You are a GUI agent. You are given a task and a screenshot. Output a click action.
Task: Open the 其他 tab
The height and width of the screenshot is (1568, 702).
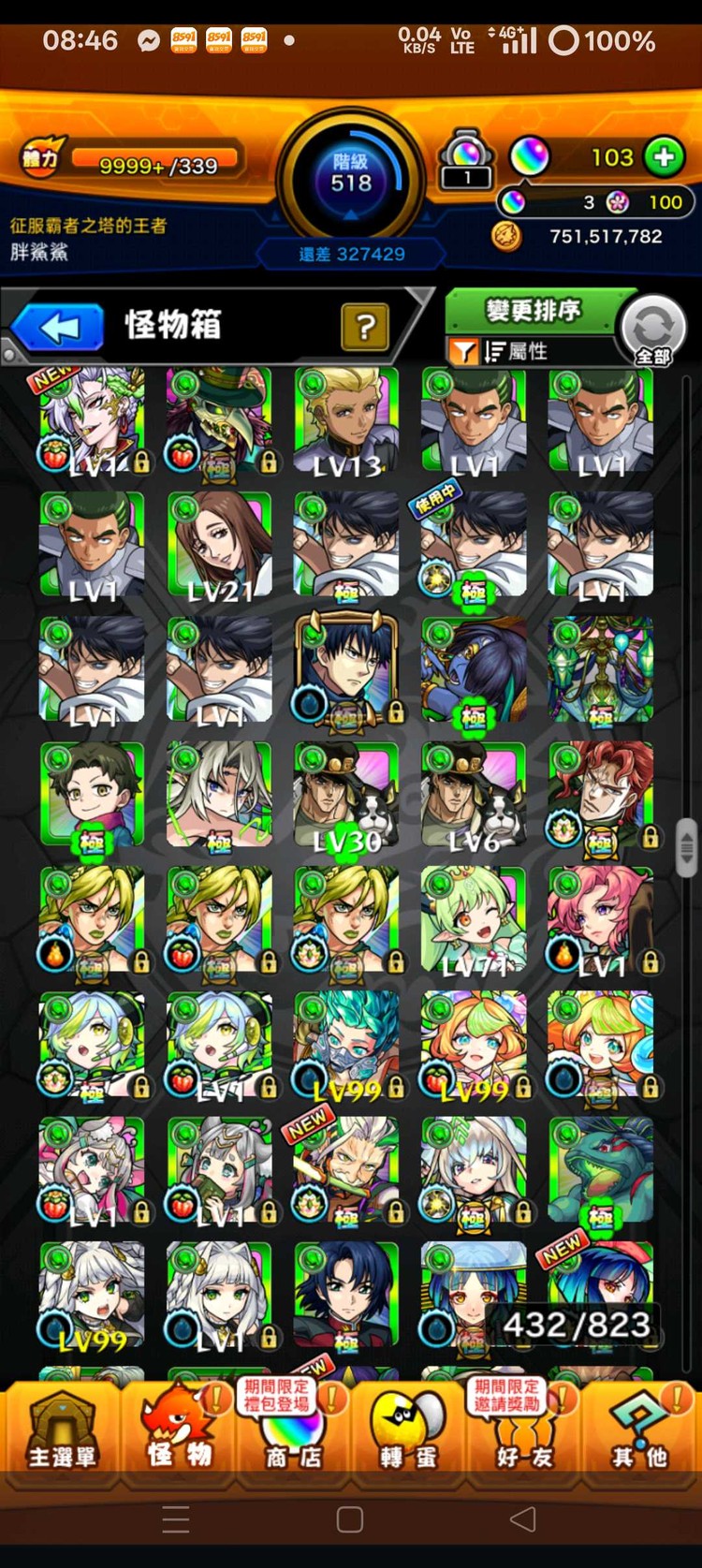click(x=640, y=1429)
